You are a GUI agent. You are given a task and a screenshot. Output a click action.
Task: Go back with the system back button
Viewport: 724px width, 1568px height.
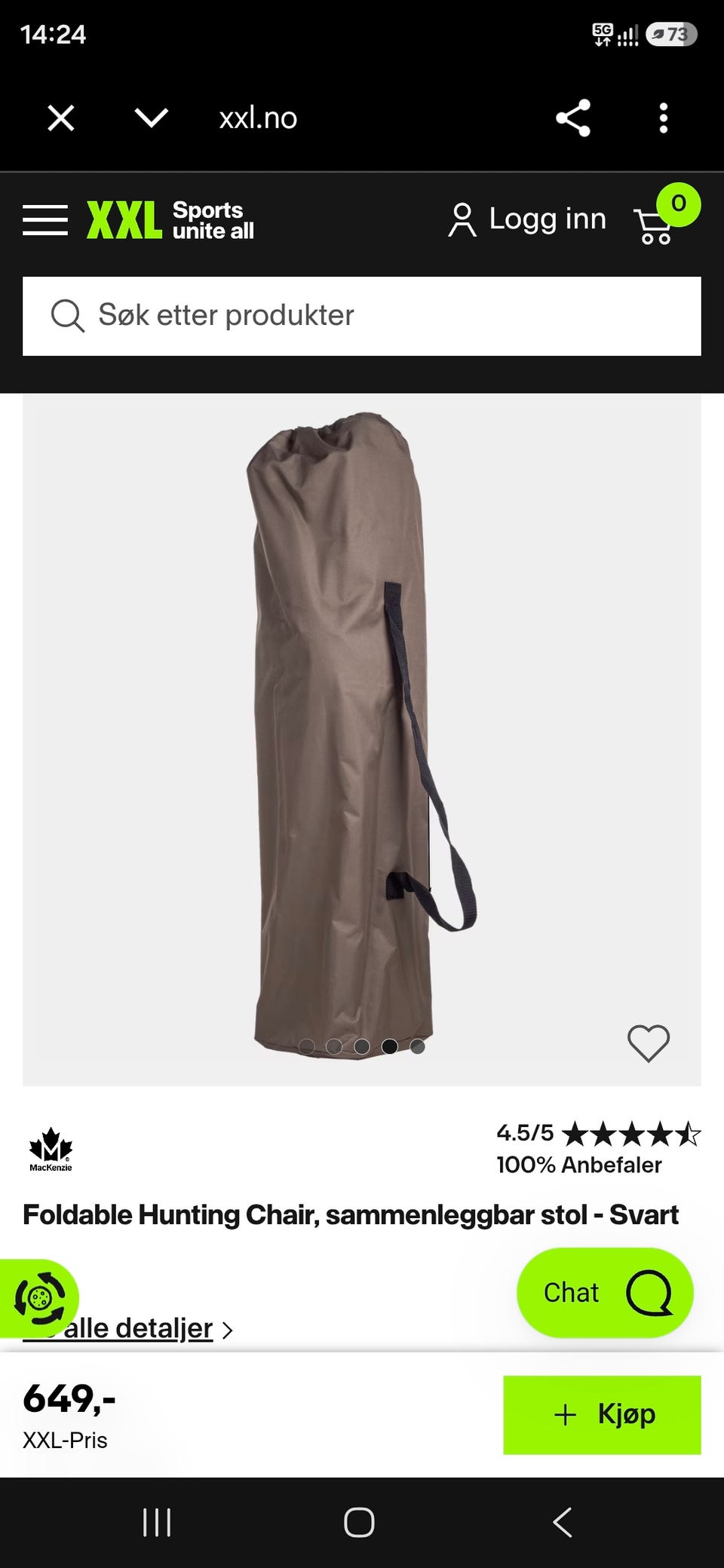[563, 1522]
